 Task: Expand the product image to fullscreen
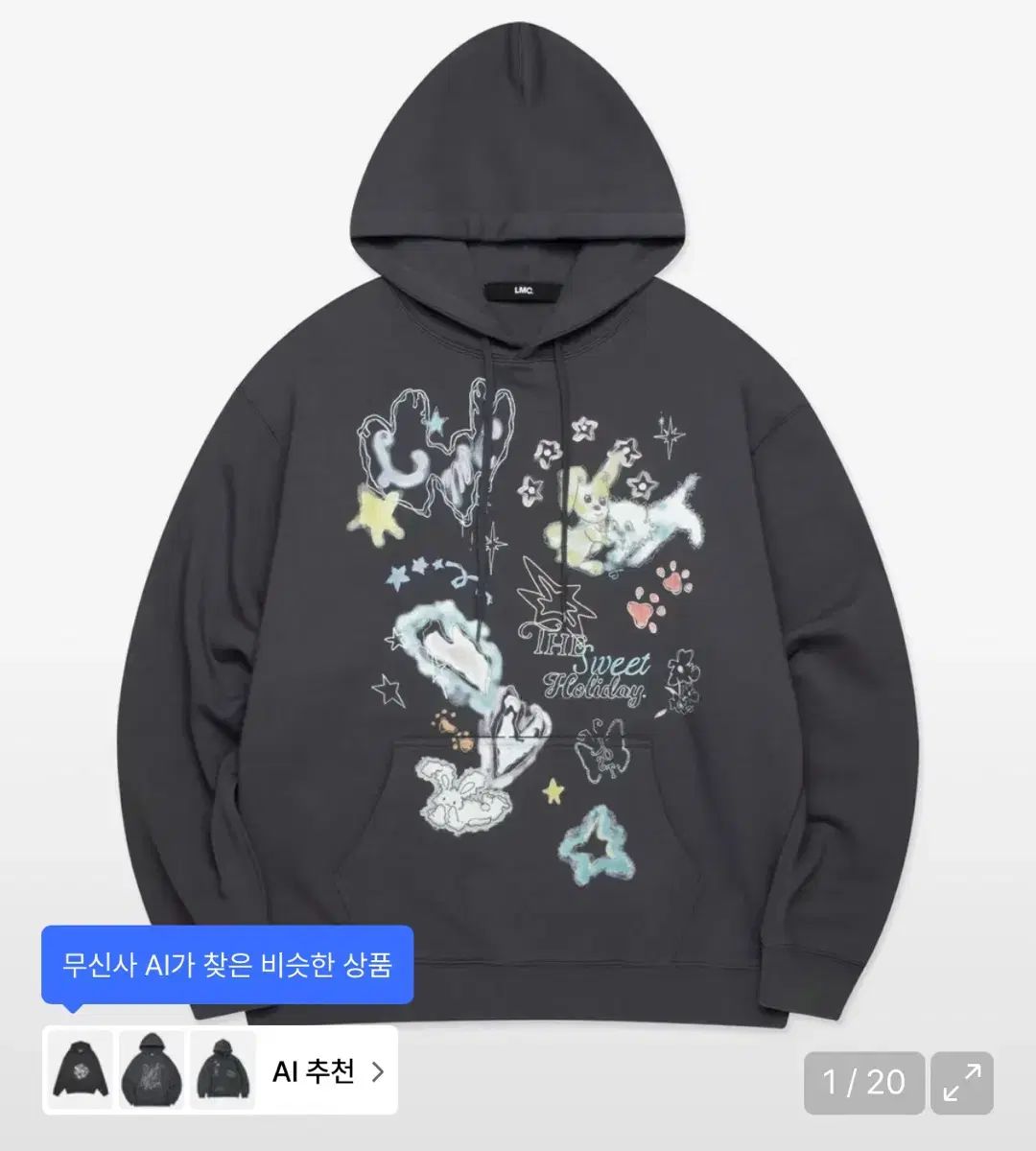(962, 1083)
